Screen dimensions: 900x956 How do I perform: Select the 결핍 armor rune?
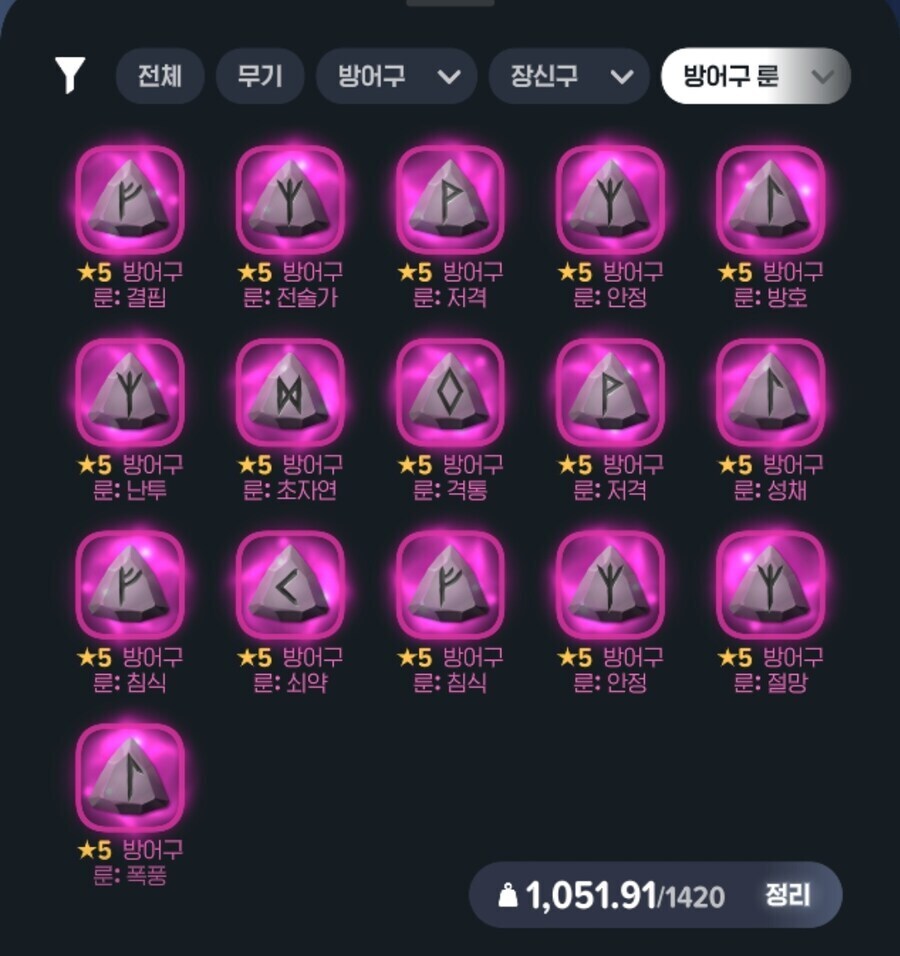(x=130, y=199)
